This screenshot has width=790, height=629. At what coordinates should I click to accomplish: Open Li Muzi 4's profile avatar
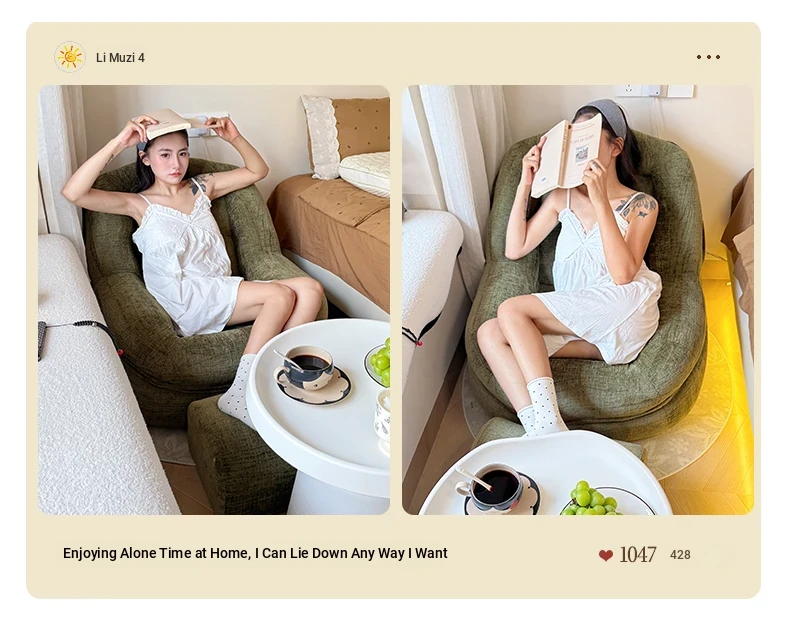(x=70, y=57)
